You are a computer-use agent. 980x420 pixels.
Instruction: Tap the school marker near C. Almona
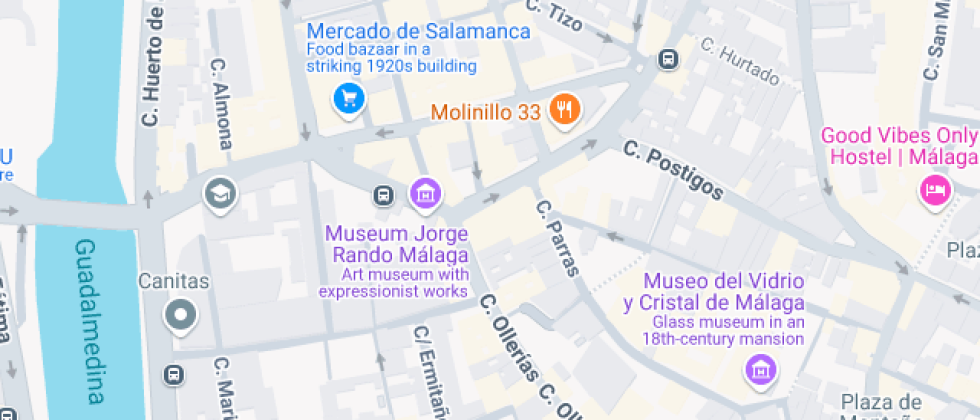(x=218, y=194)
